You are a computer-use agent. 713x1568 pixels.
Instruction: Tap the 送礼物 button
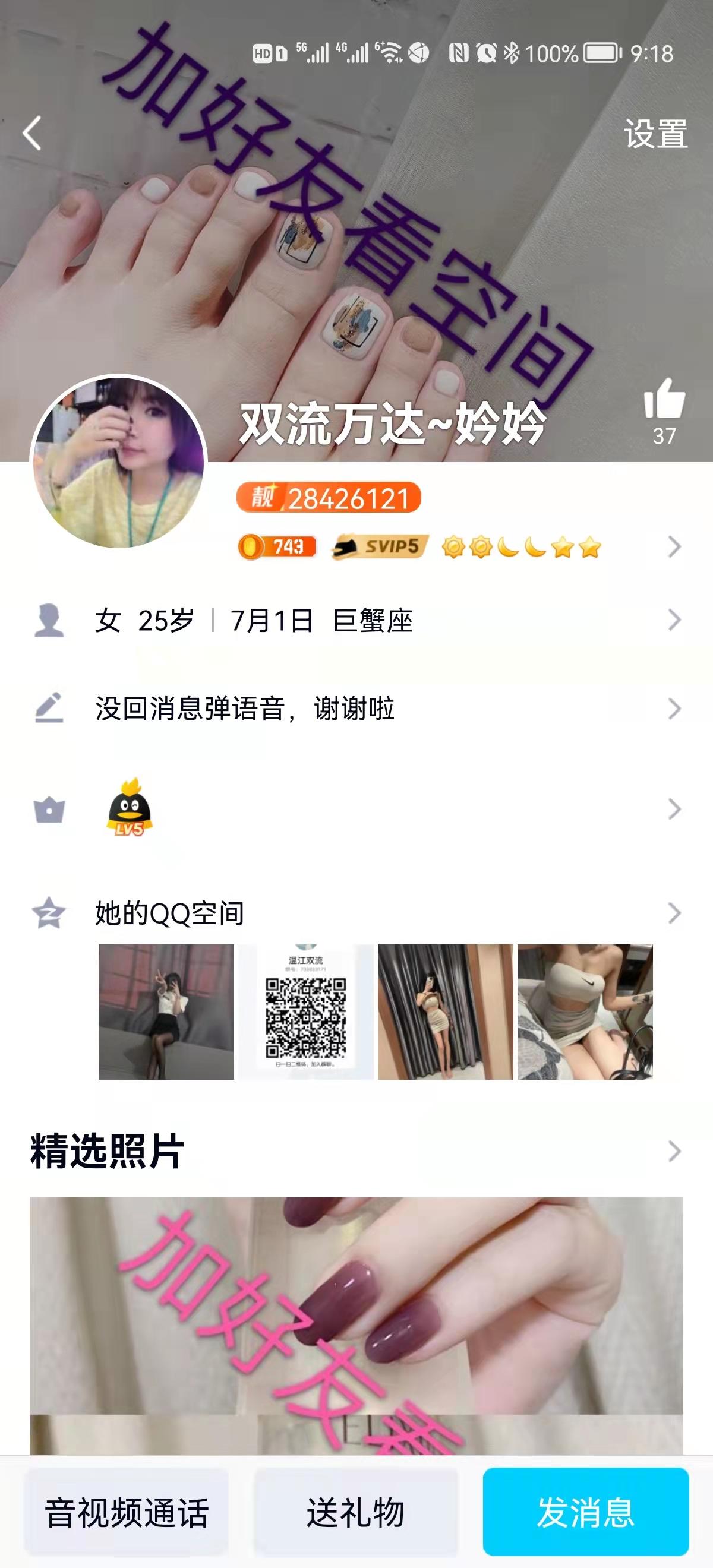click(355, 1514)
